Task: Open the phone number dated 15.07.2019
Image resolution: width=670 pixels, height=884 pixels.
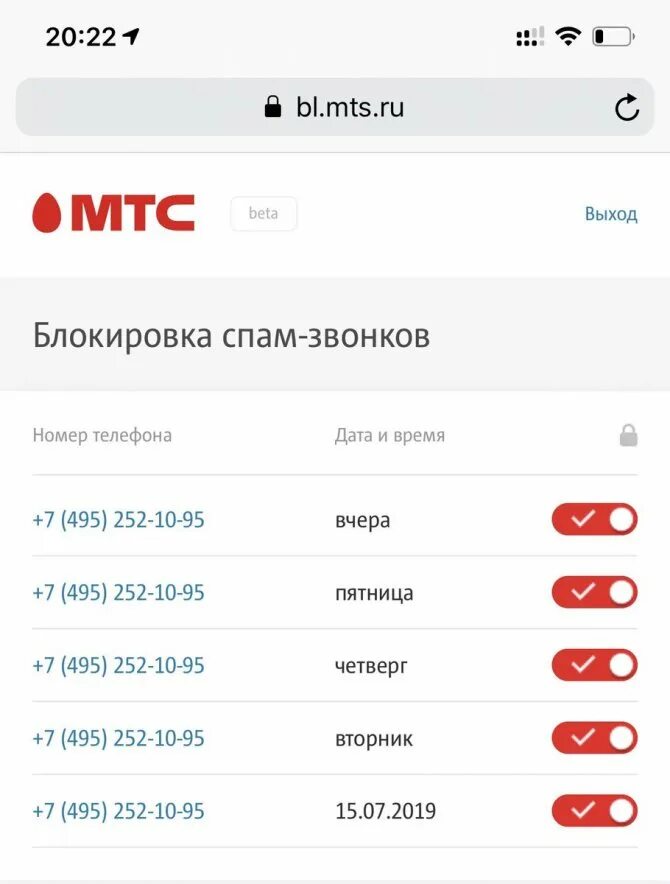Action: (118, 811)
